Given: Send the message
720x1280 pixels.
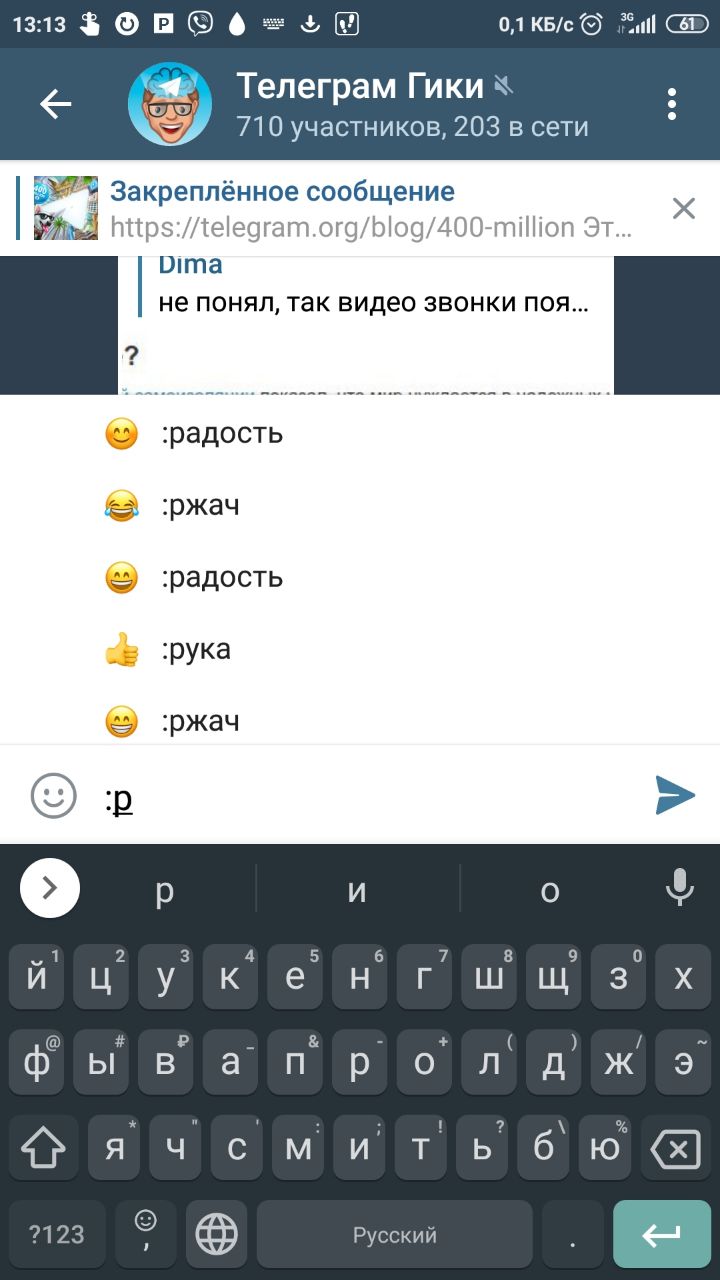Looking at the screenshot, I should coord(675,795).
